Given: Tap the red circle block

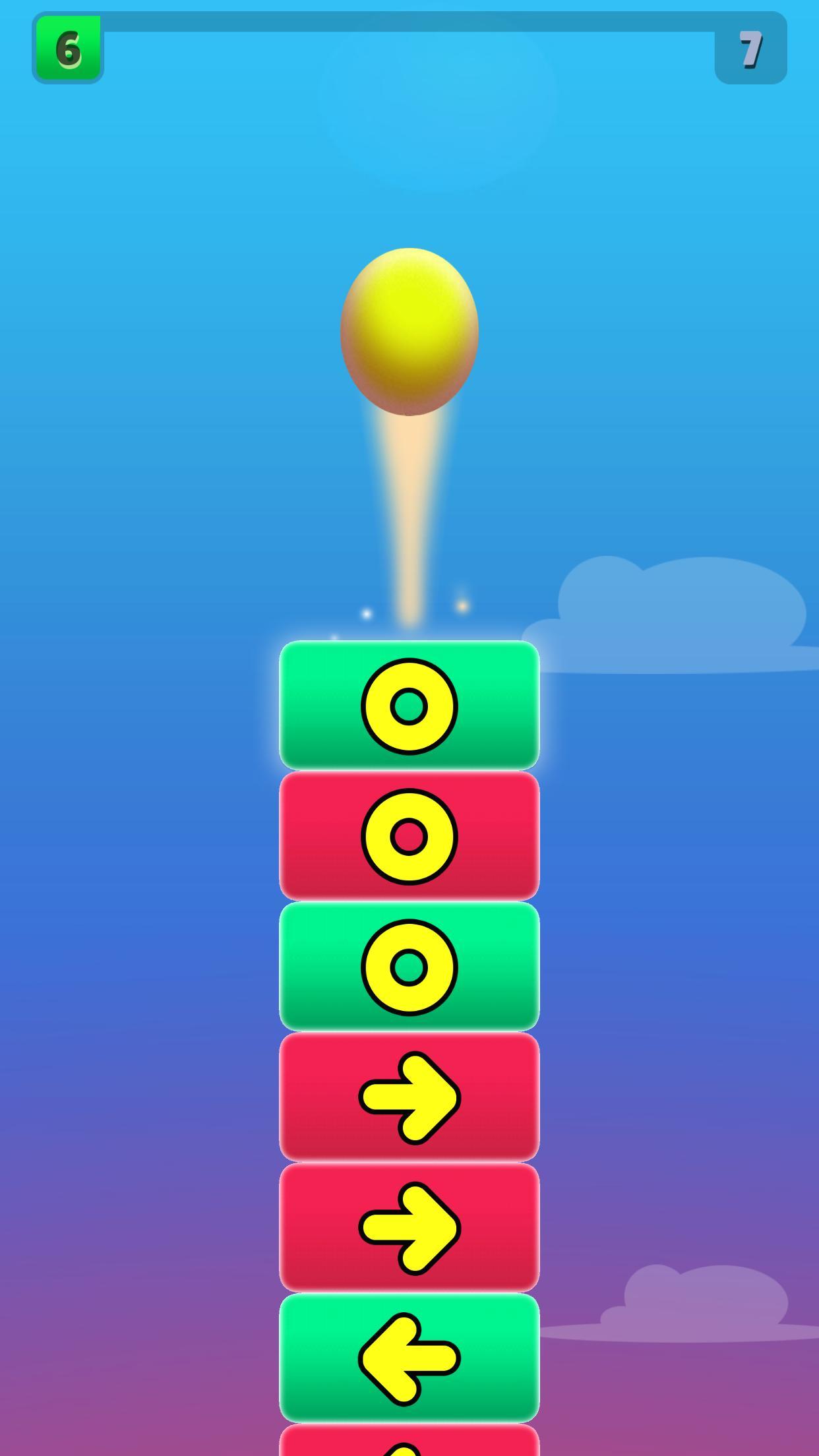Looking at the screenshot, I should 409,835.
